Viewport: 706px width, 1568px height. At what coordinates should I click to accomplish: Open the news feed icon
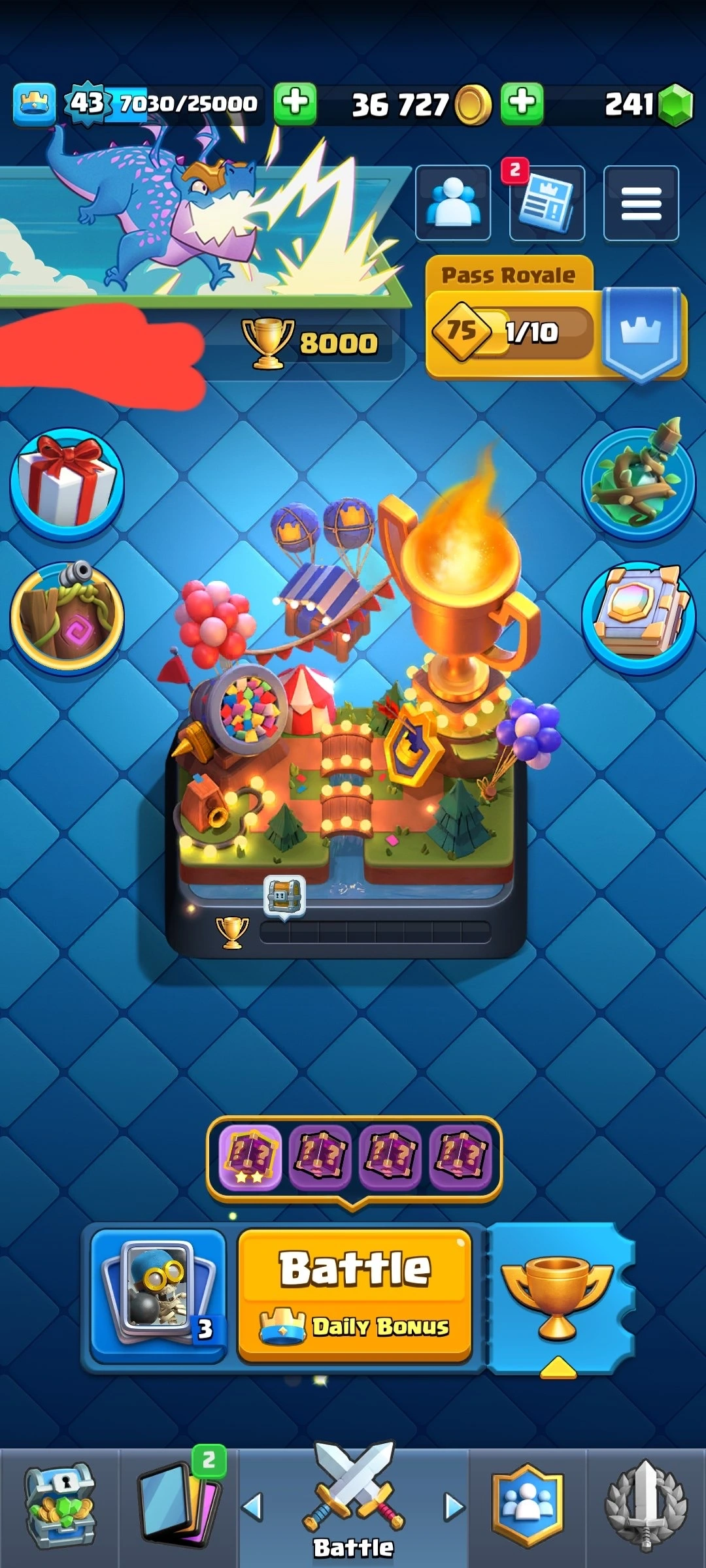(x=546, y=204)
